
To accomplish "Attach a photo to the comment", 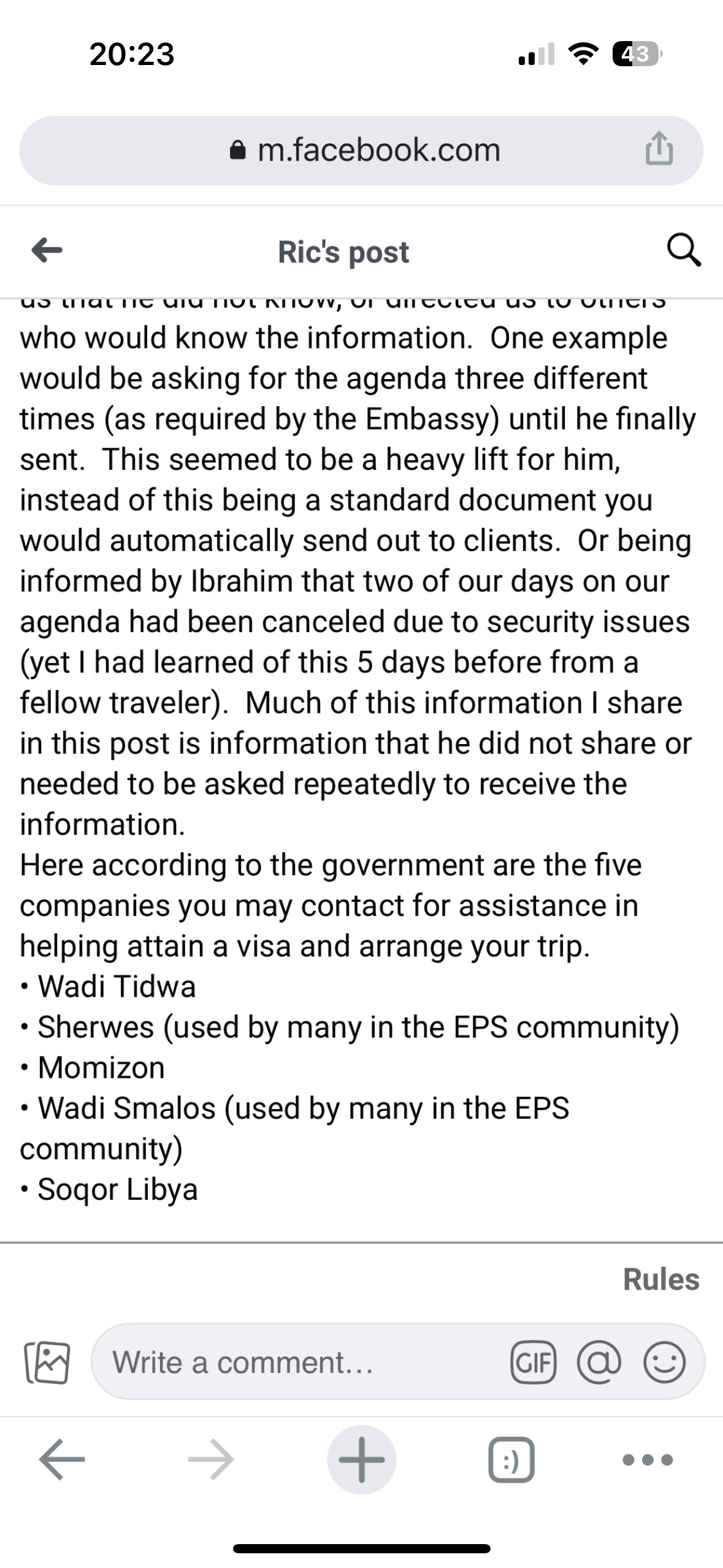I will (47, 1362).
